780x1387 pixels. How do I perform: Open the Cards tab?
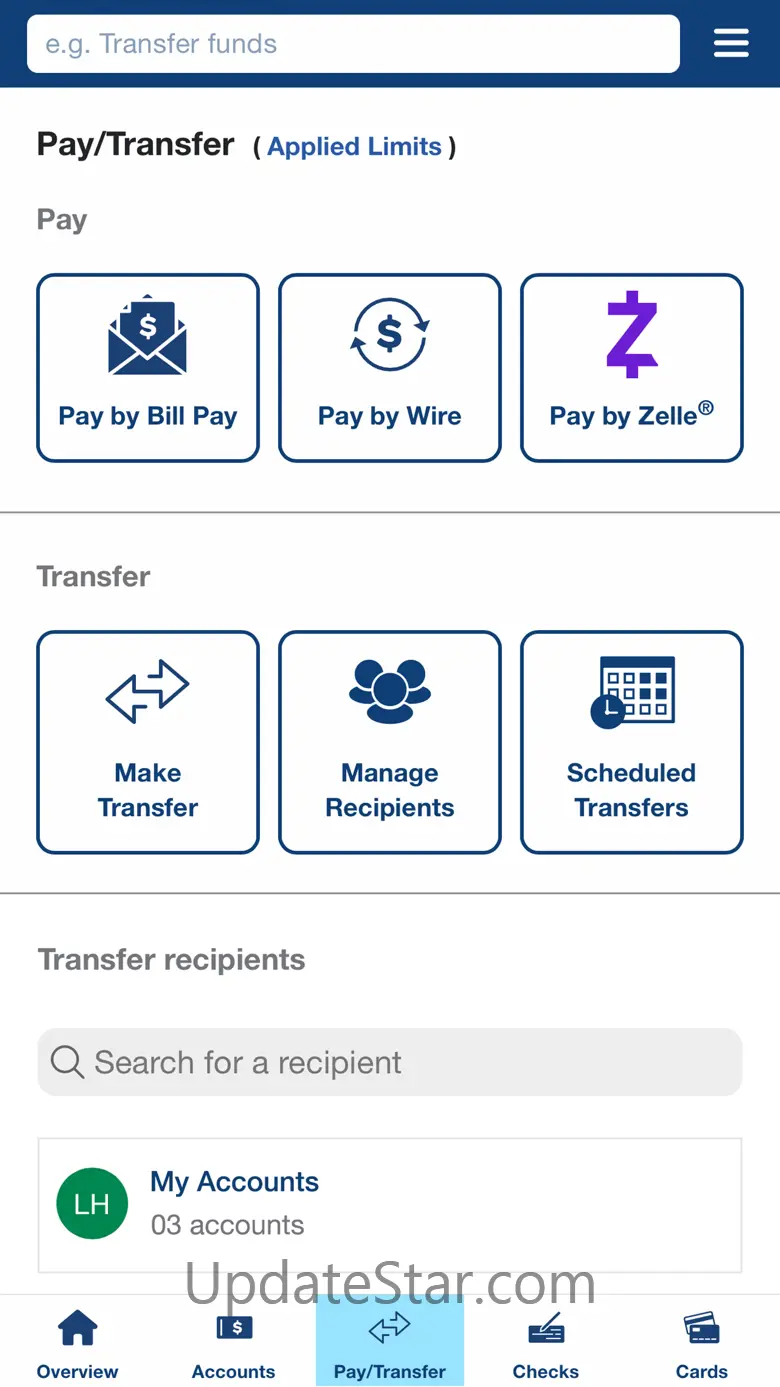(x=702, y=1343)
